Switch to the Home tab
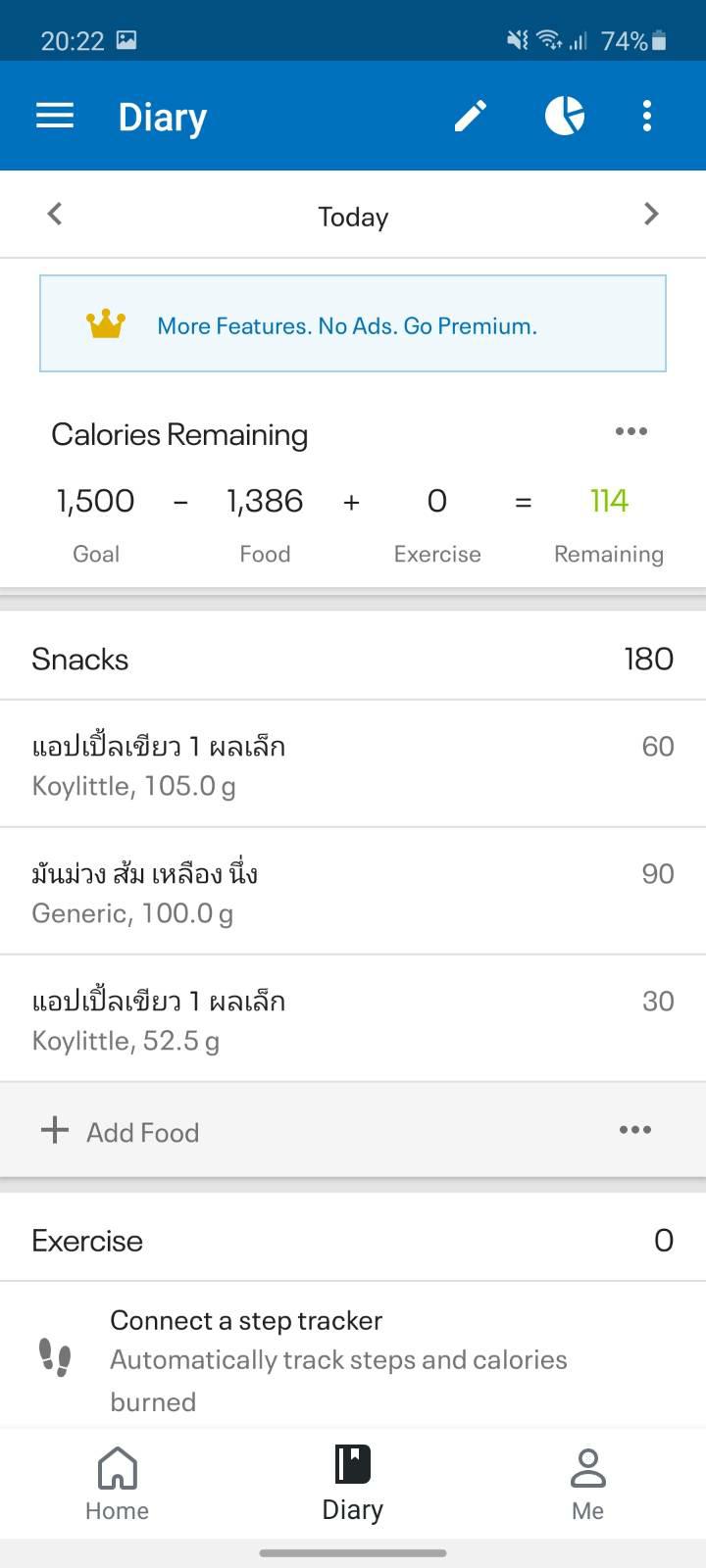The height and width of the screenshot is (1568, 706). coord(118,1484)
